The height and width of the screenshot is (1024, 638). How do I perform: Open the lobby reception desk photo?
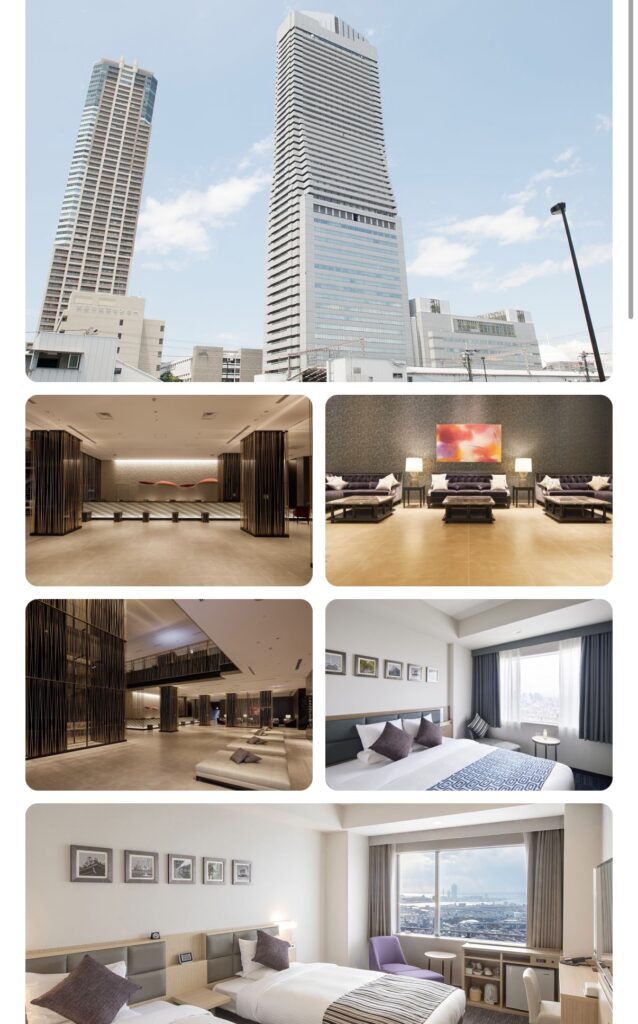(168, 490)
